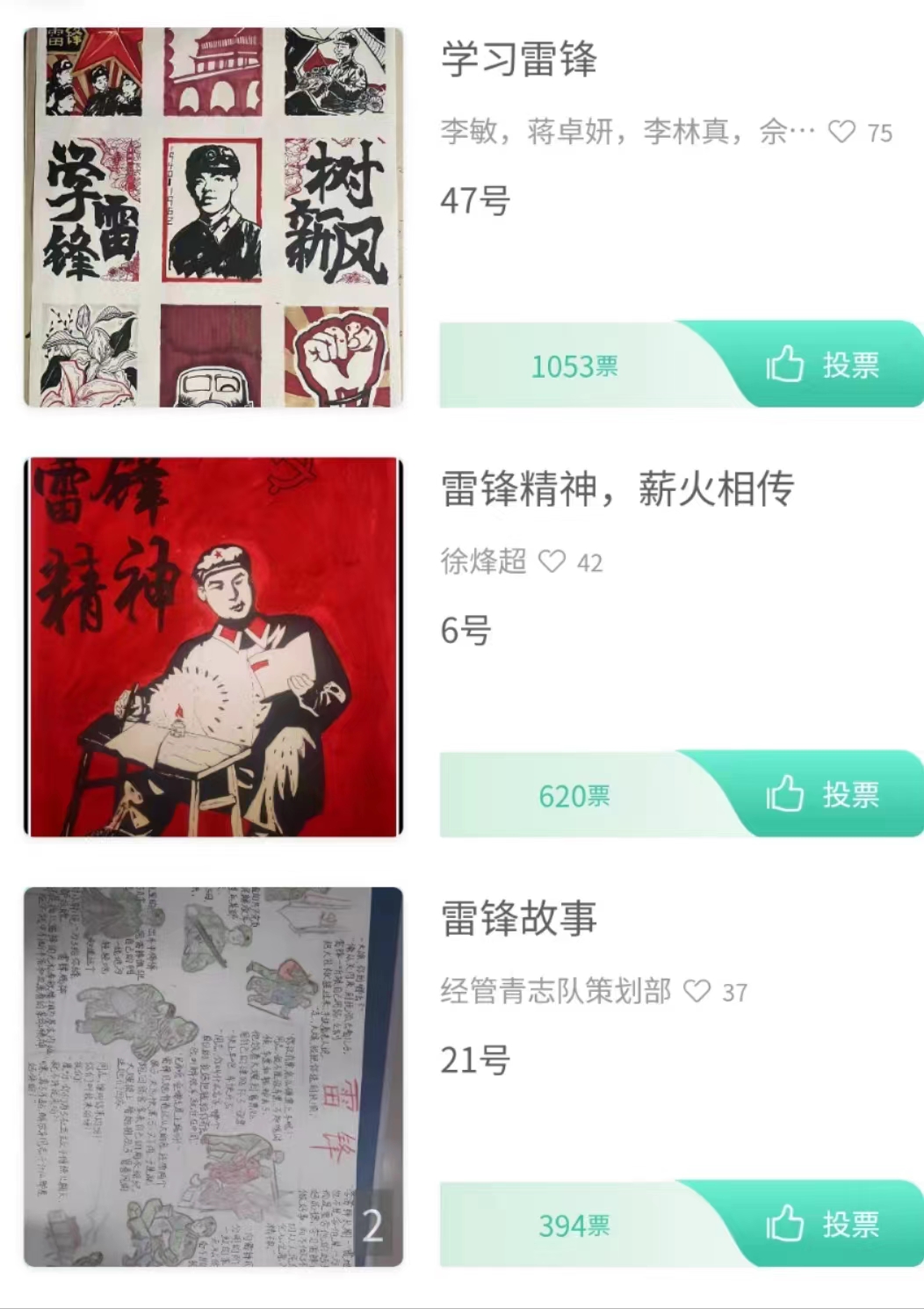This screenshot has height=1309, width=924.
Task: Vote for 雷锋精神,薪火相传 (6号)
Action: coord(821,794)
